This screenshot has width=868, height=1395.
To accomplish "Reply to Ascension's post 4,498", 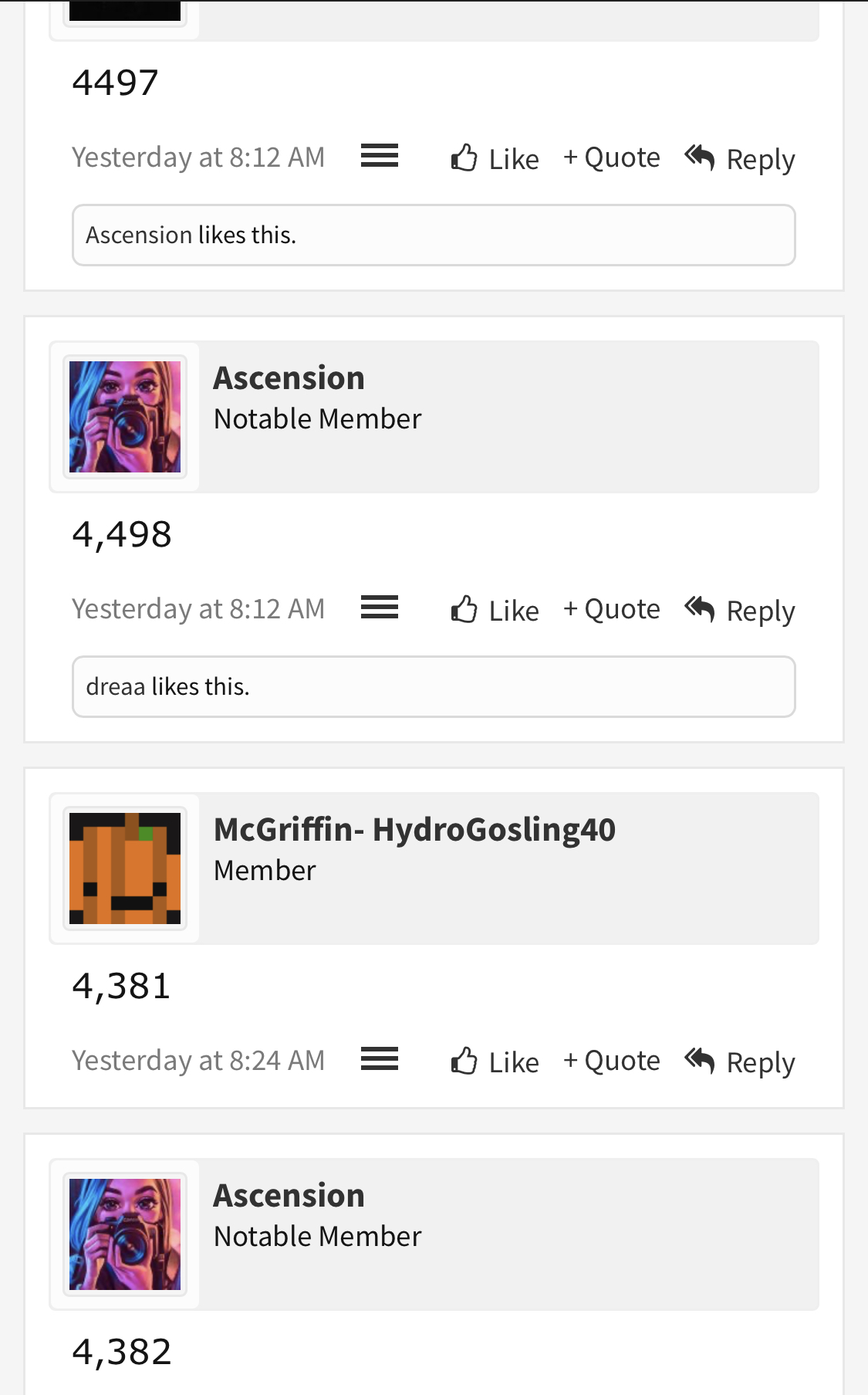I will click(740, 611).
